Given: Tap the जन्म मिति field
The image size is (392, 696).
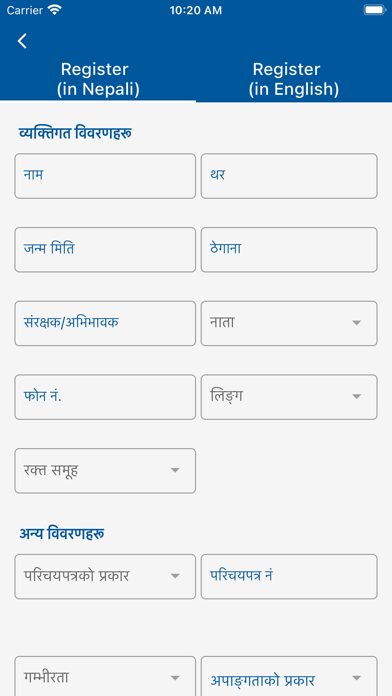Looking at the screenshot, I should (105, 249).
